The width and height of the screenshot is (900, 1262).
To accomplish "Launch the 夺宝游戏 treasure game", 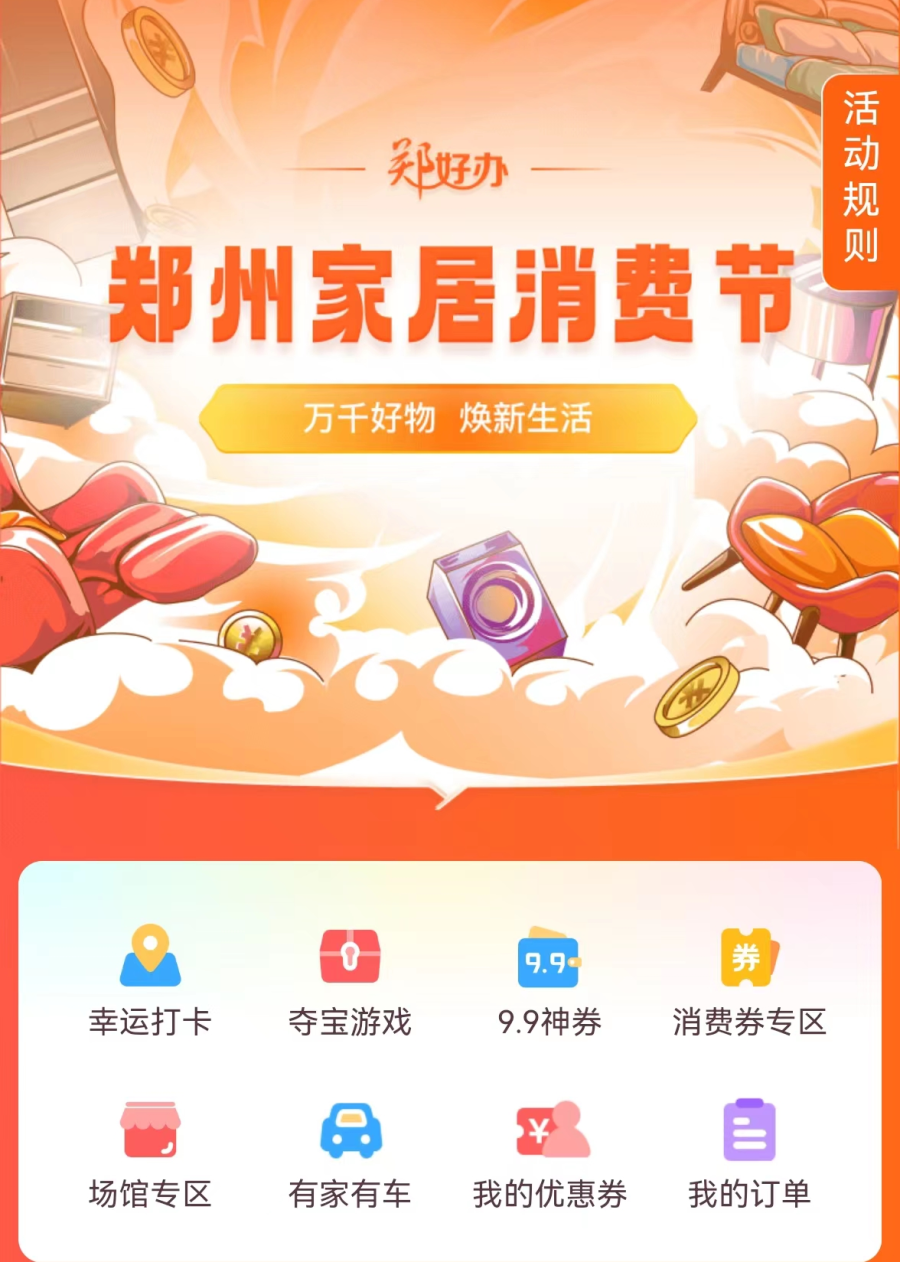I will click(350, 980).
